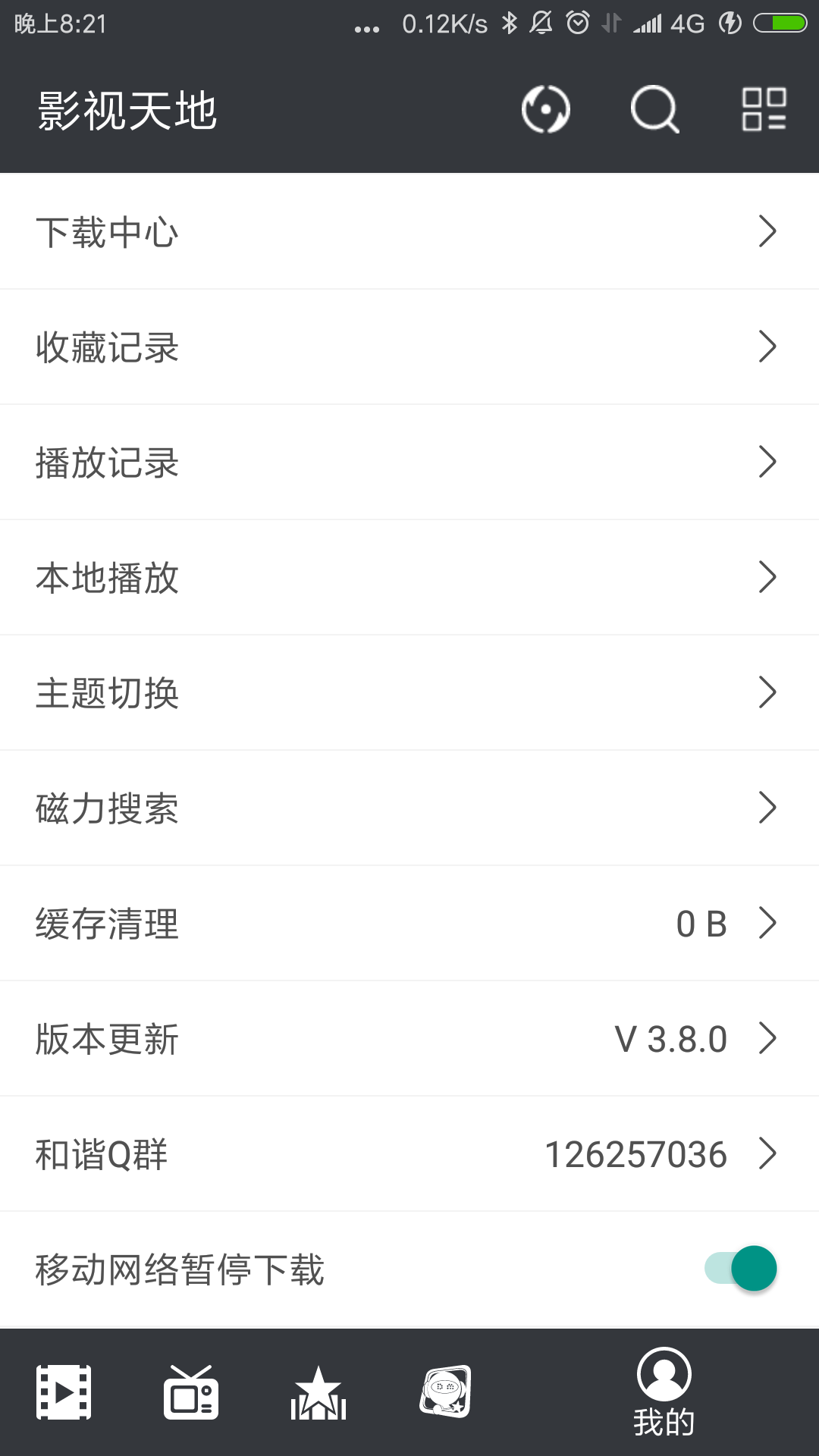Check 版本更新 version update V 3.8.0
Screen dimensions: 819x1456
point(409,1038)
